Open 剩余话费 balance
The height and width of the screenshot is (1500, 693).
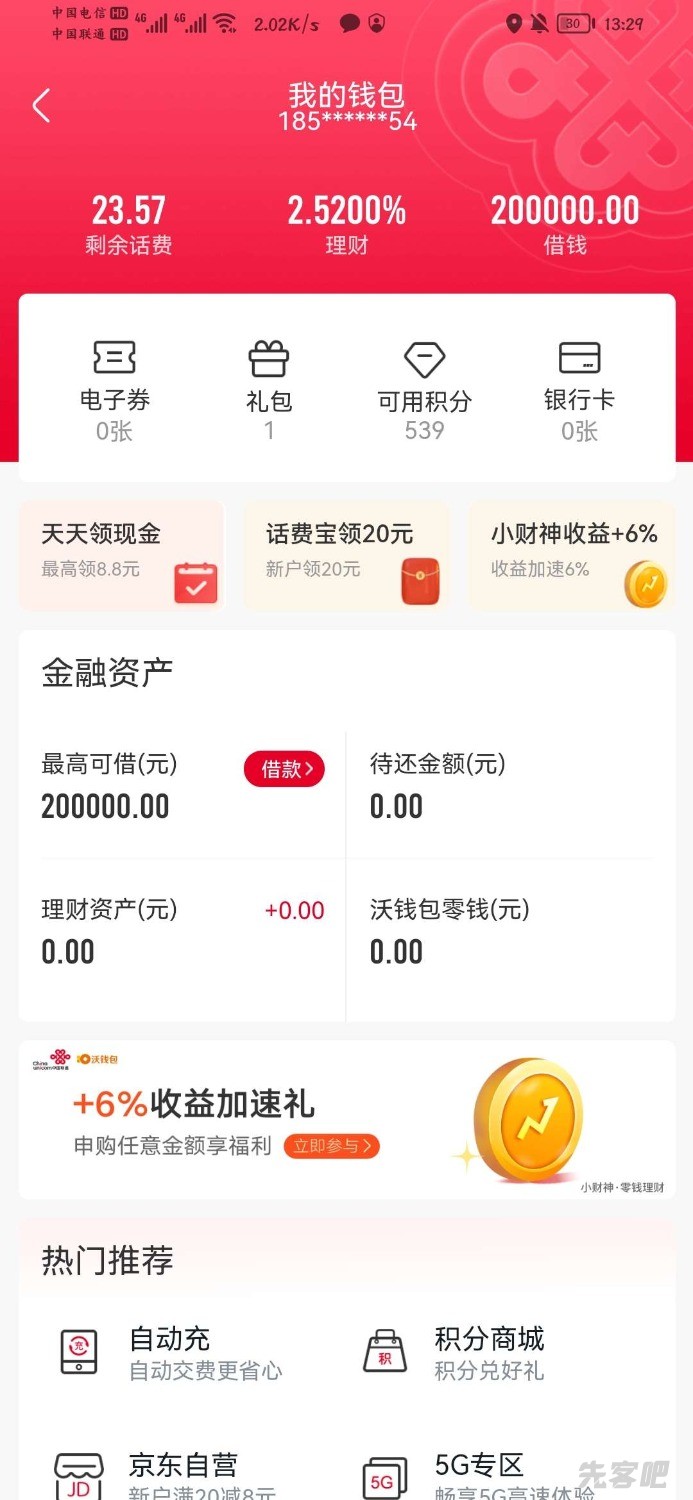pyautogui.click(x=129, y=224)
